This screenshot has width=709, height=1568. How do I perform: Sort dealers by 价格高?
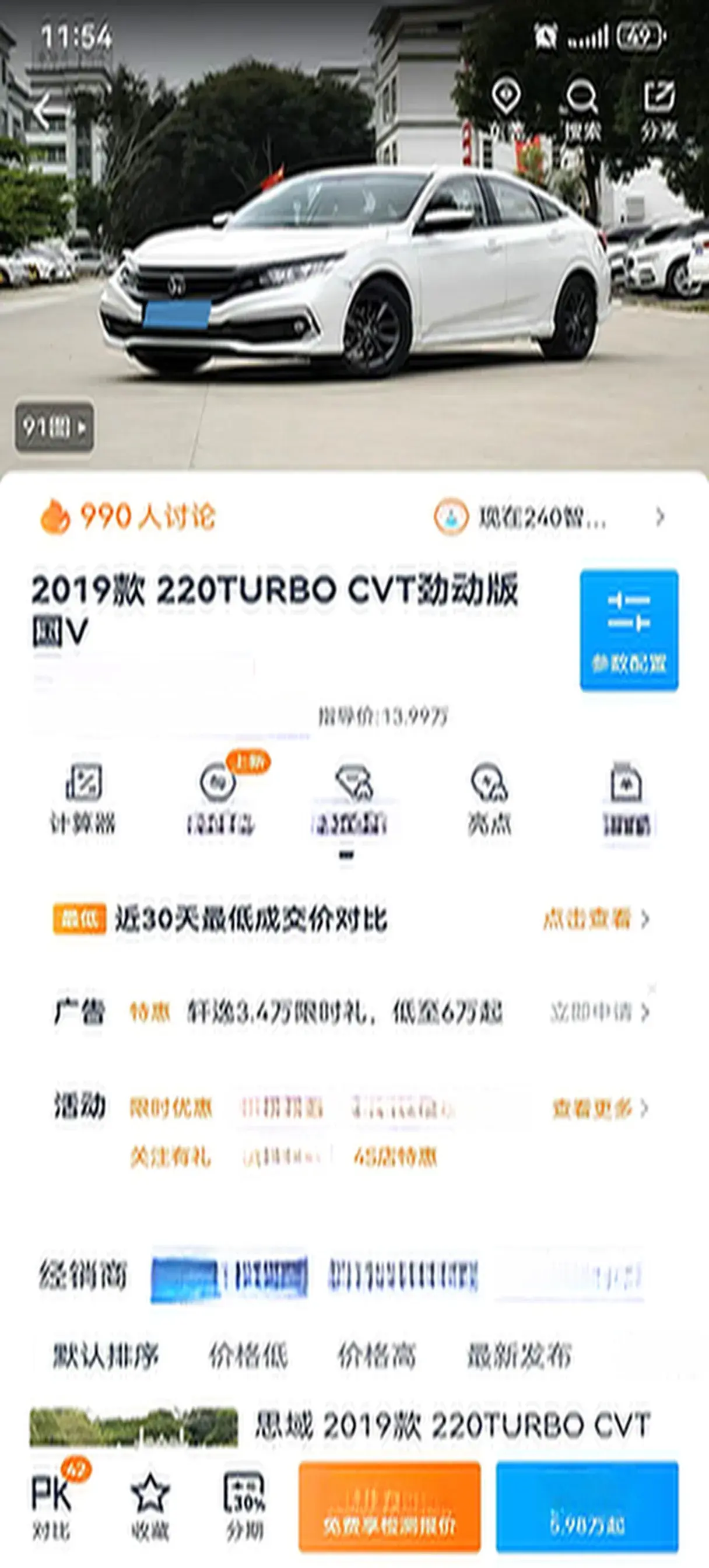click(377, 1355)
